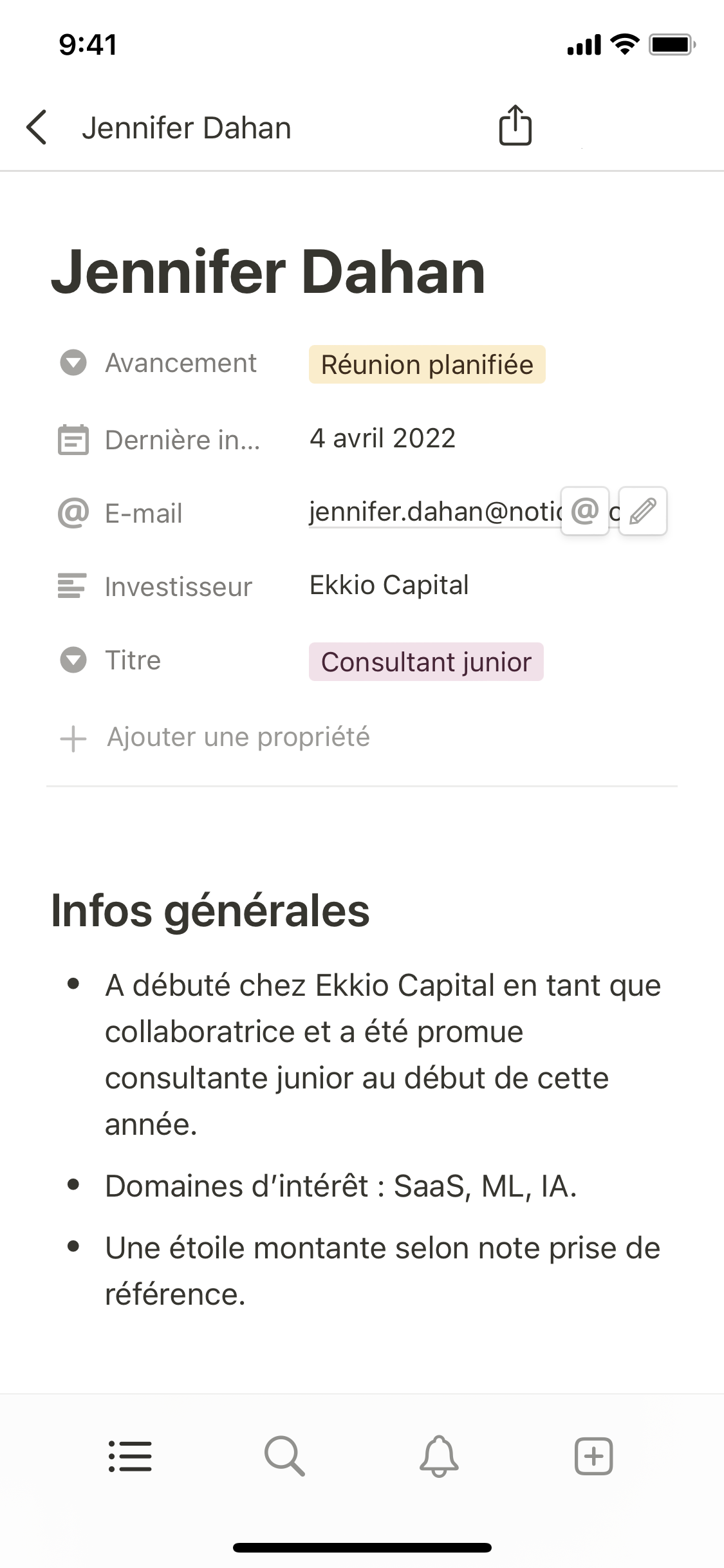Go back from Jennifer Dahan page
The image size is (724, 1568).
click(37, 127)
